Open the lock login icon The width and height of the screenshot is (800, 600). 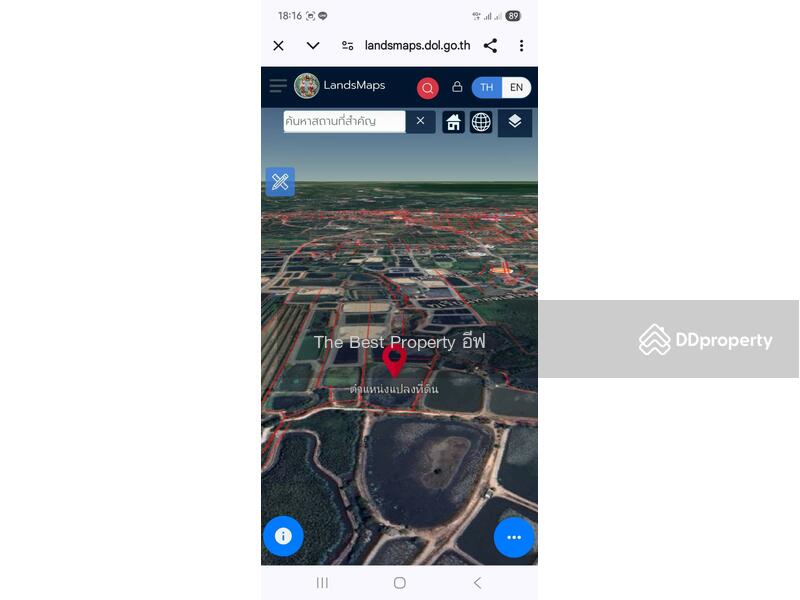click(x=457, y=87)
